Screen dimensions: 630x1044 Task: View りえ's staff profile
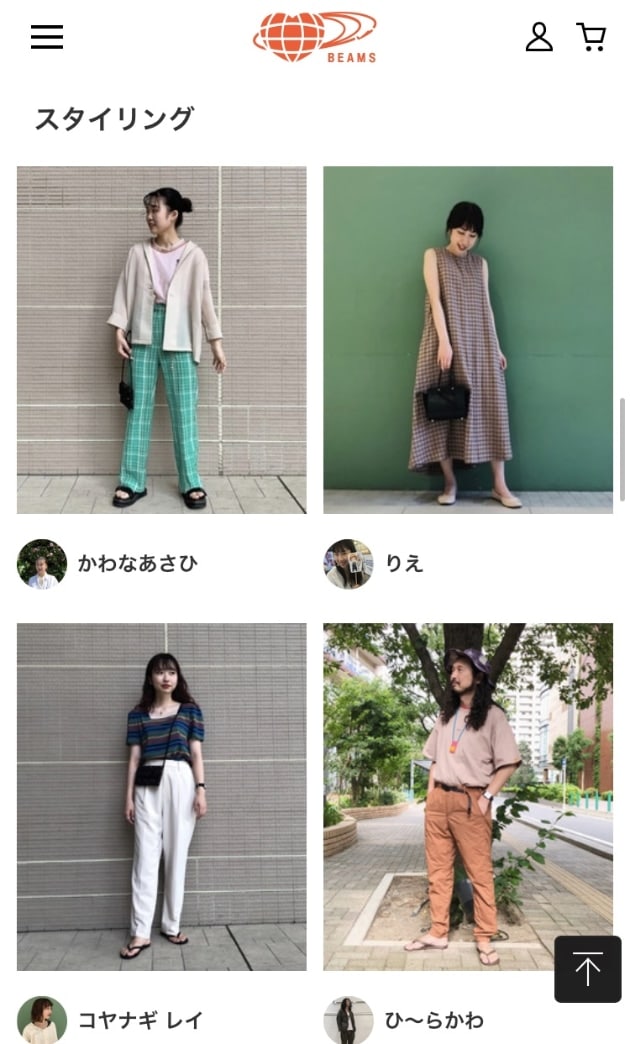click(375, 564)
